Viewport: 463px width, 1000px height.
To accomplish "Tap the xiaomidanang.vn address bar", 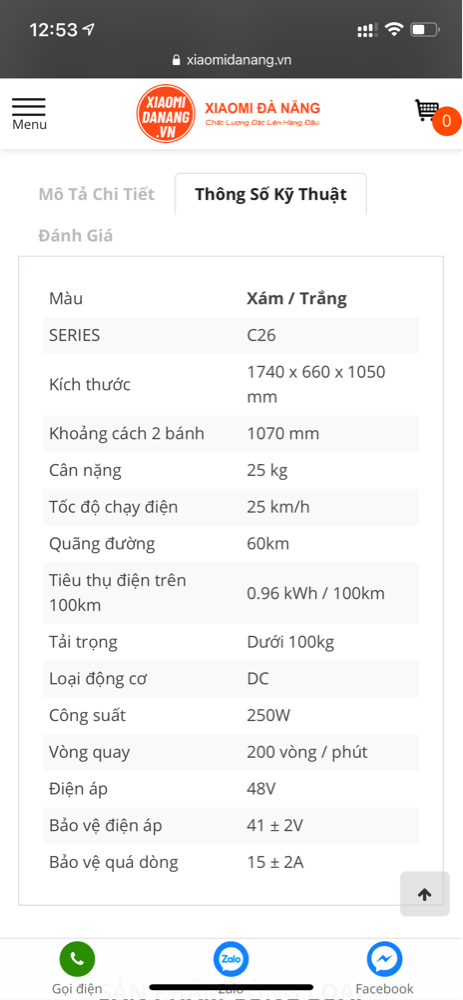I will pos(232,60).
